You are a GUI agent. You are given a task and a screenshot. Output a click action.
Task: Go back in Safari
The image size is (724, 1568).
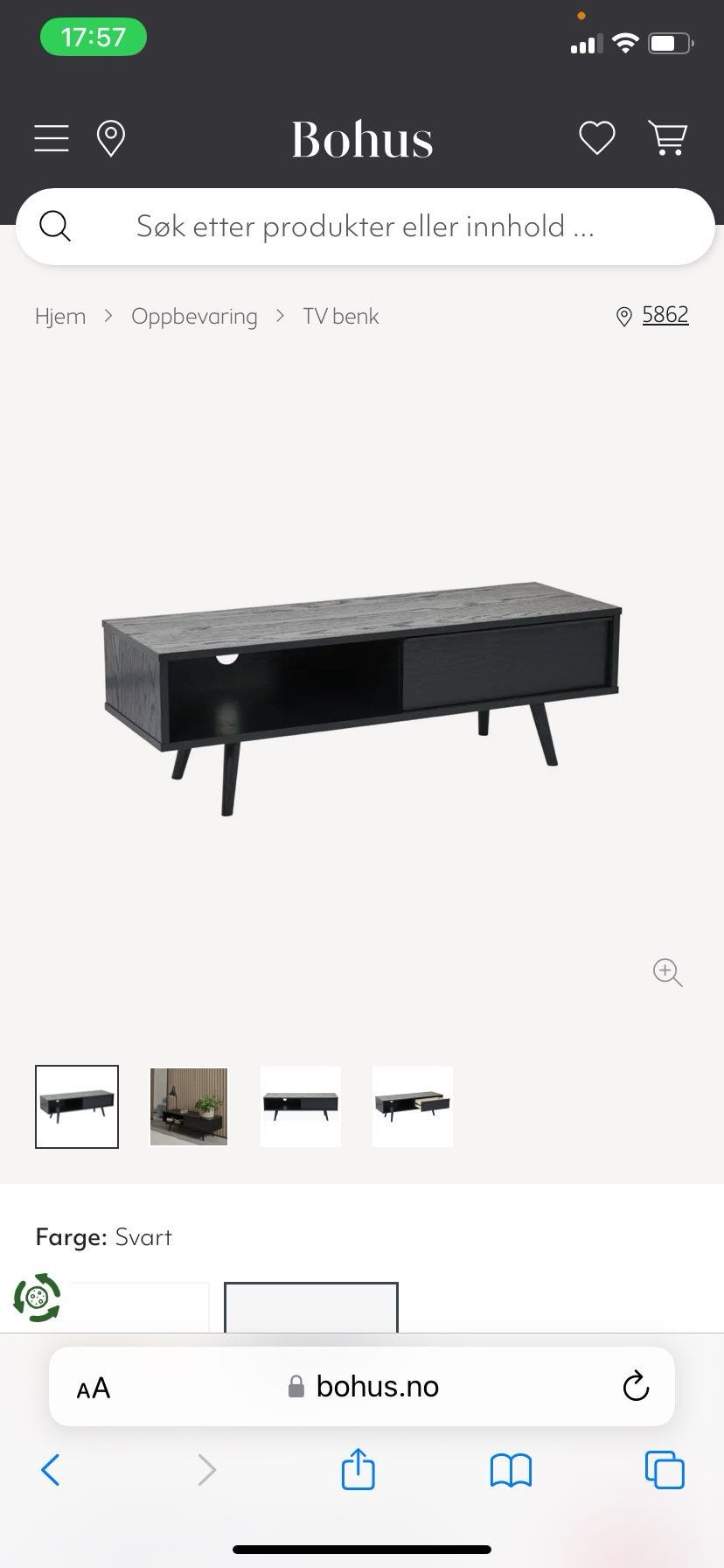(51, 1469)
